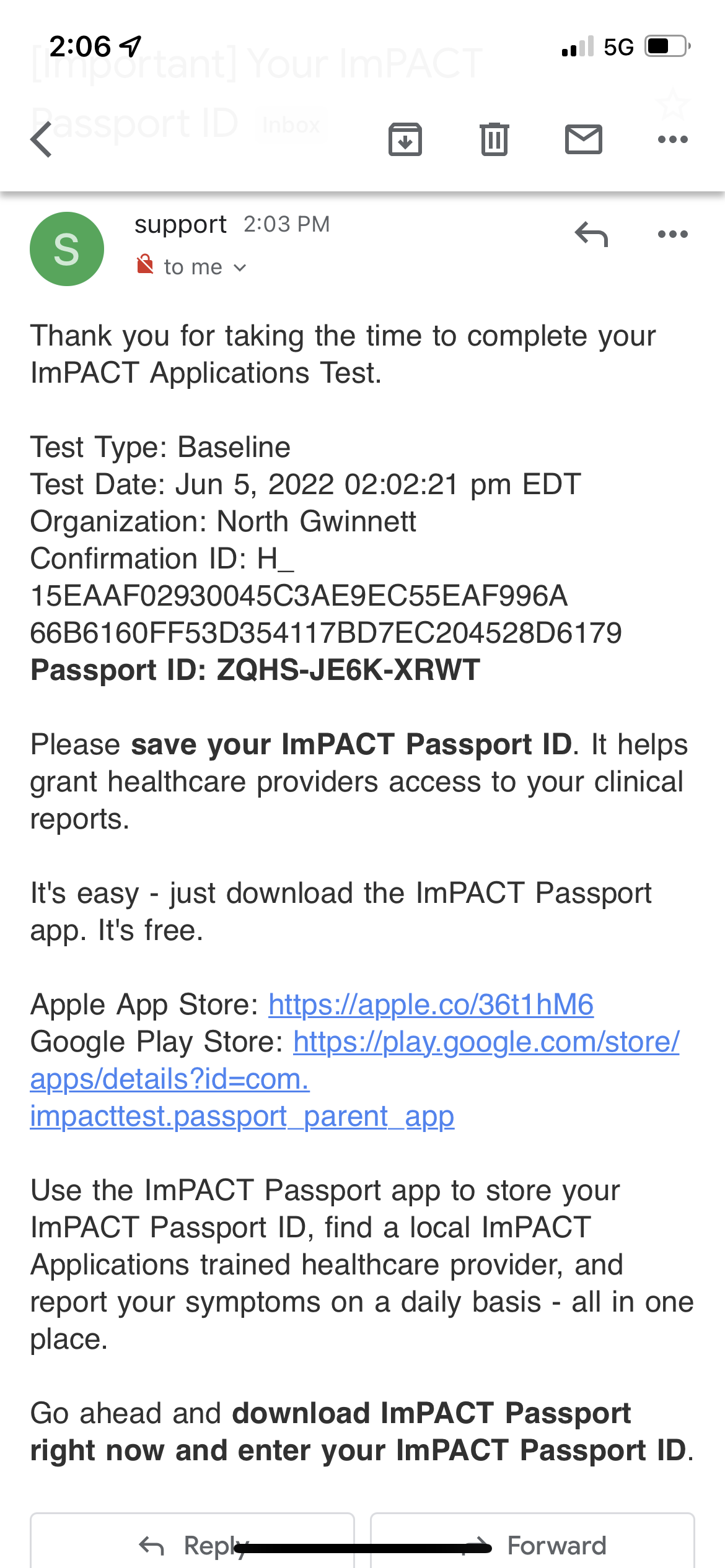Expand the 'to me' recipient details
Viewport: 725px width, 1568px height.
(204, 267)
